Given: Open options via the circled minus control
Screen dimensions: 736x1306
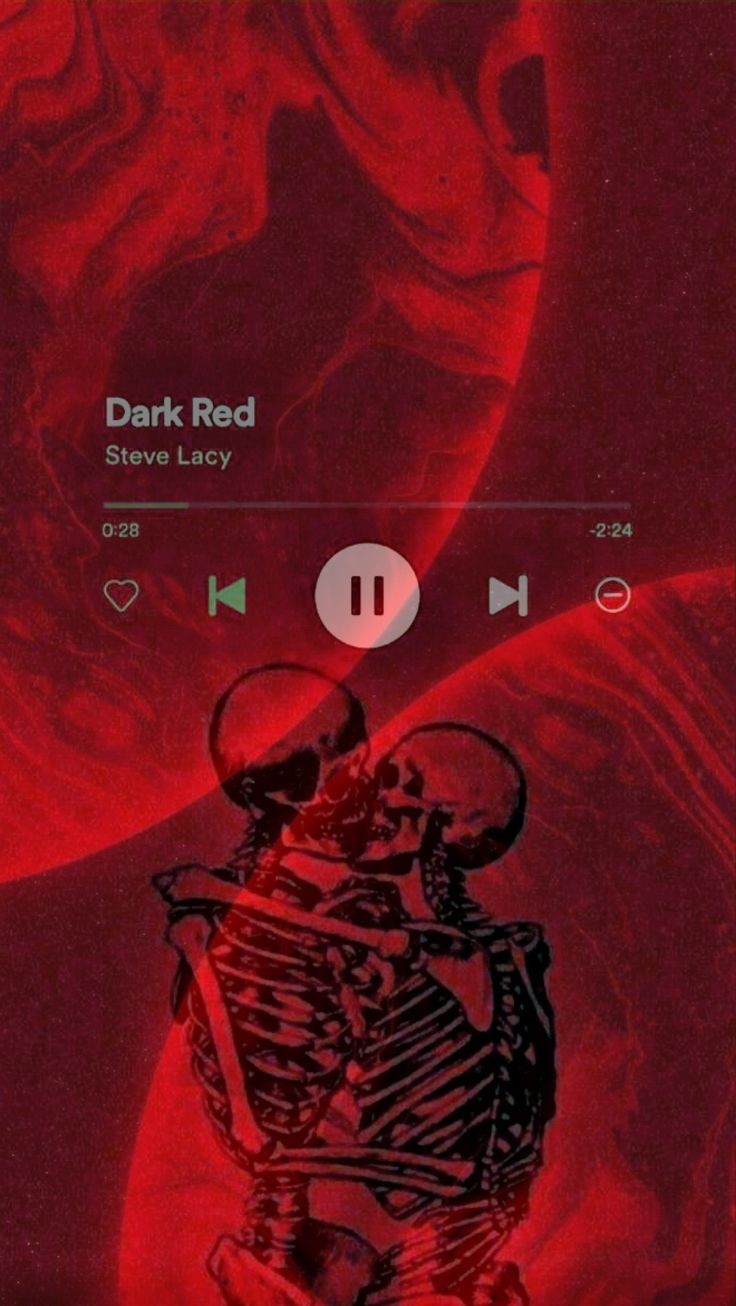Looking at the screenshot, I should [611, 594].
